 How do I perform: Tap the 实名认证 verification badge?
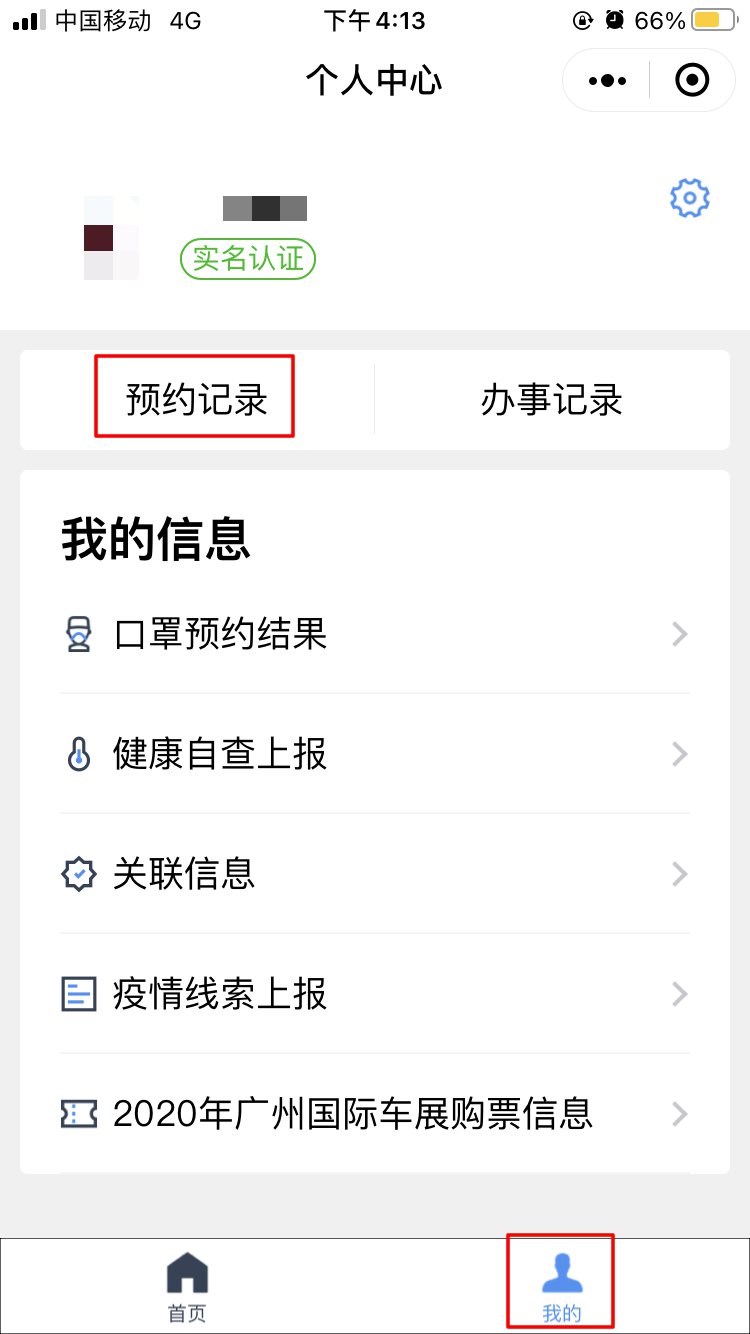248,259
